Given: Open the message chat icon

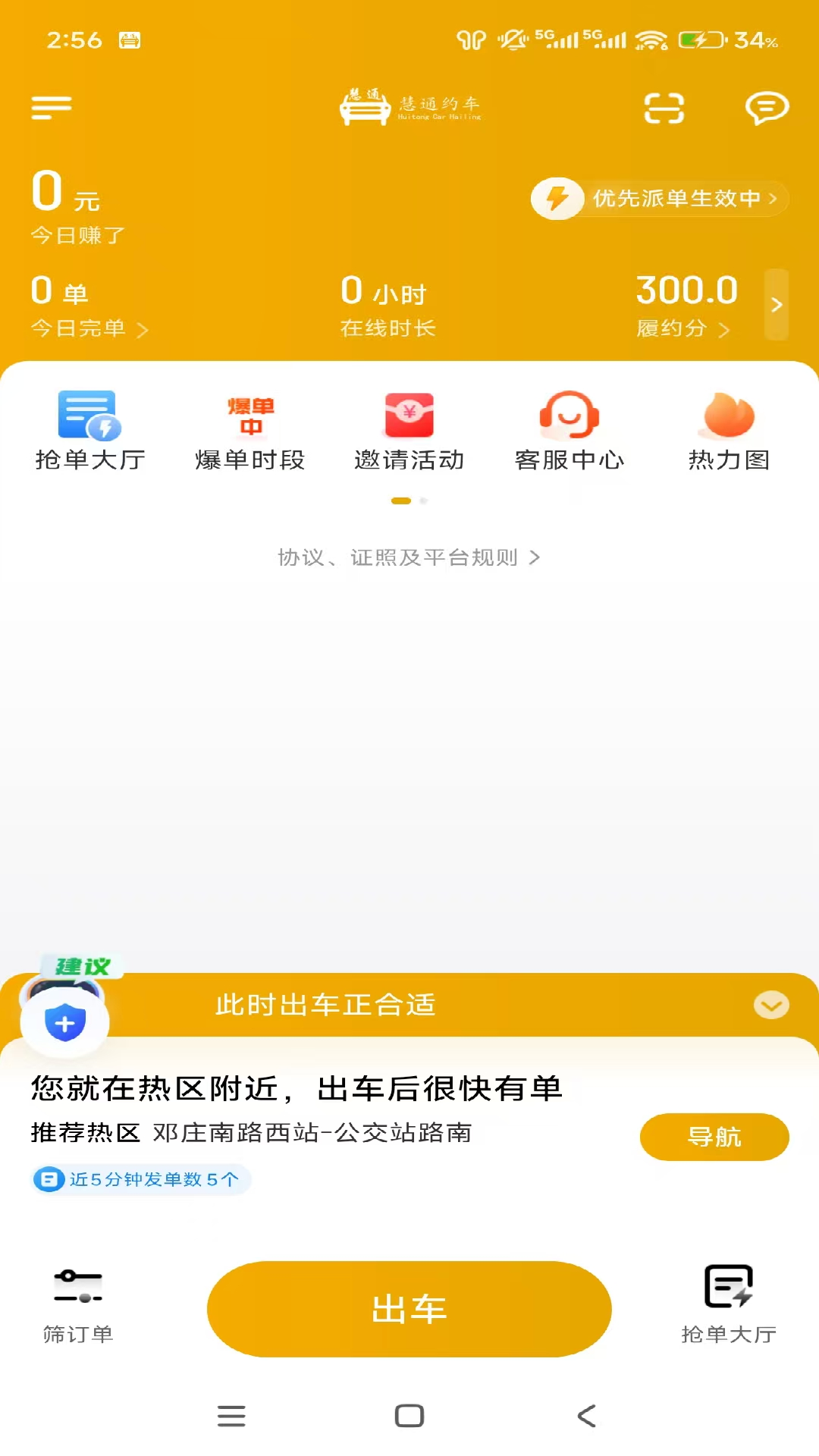Looking at the screenshot, I should point(767,107).
